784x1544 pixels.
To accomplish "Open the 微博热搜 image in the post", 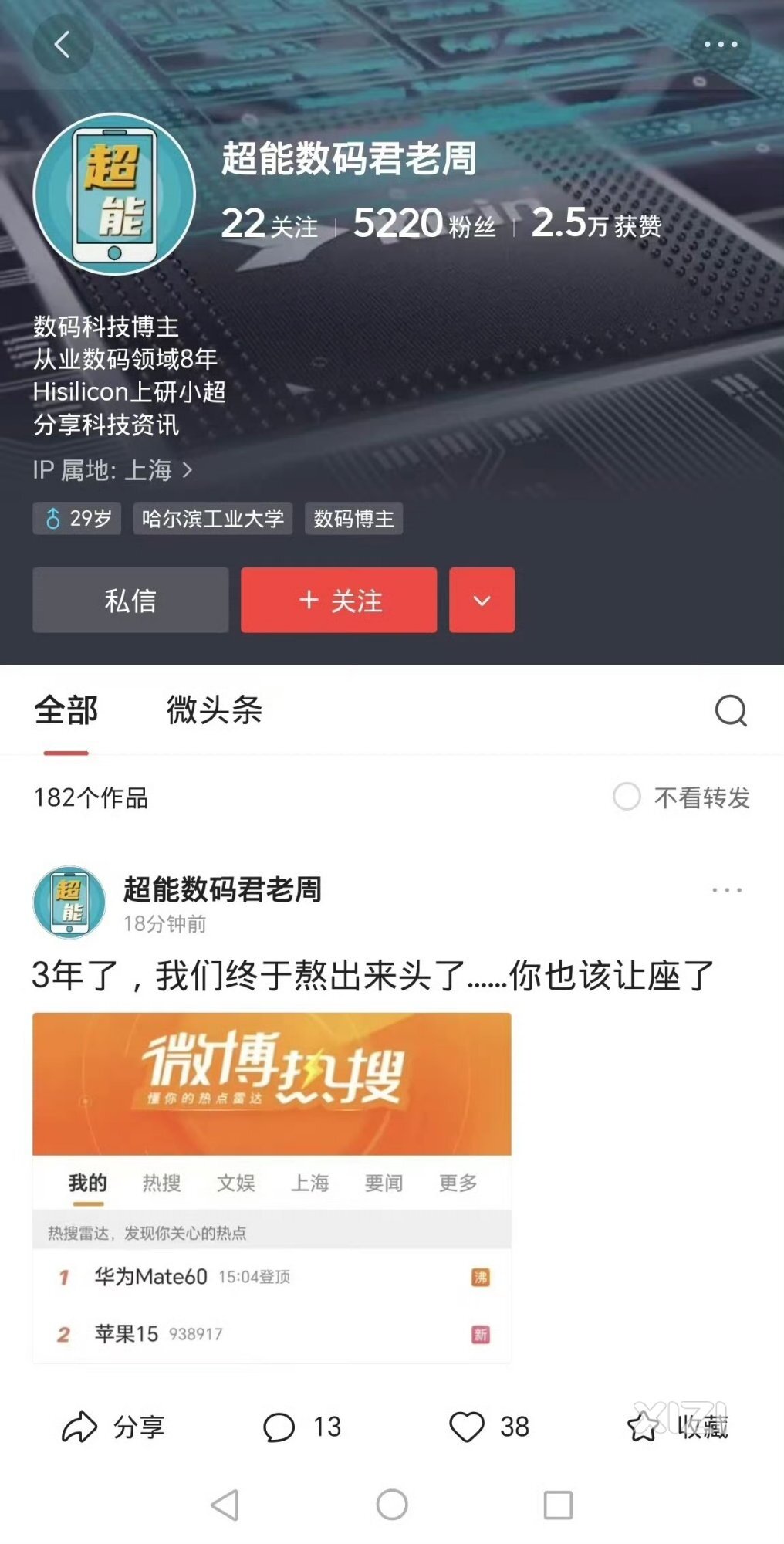I will [272, 1187].
